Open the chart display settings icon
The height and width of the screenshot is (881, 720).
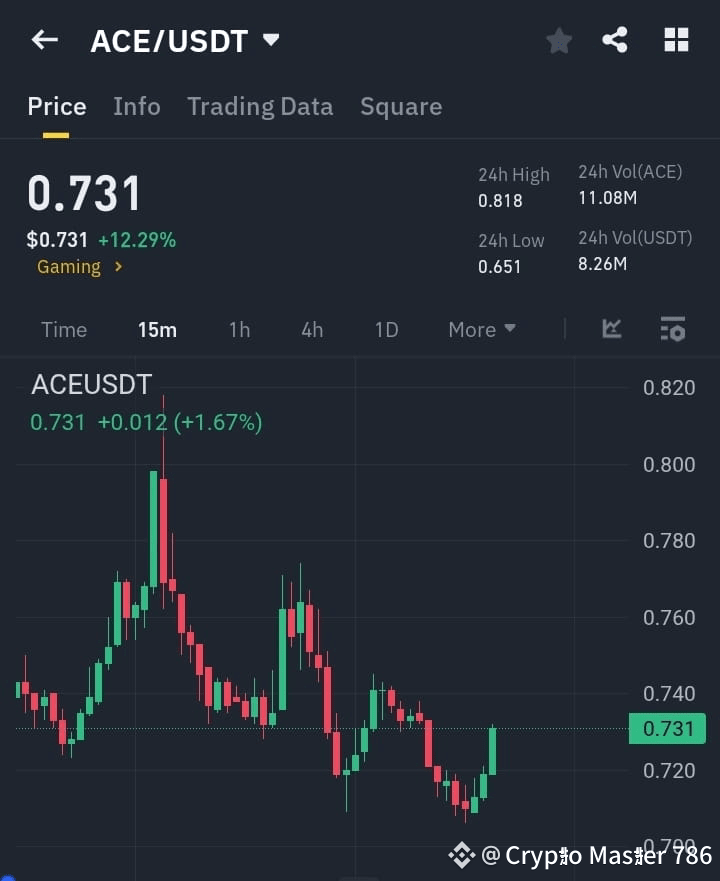pos(672,329)
